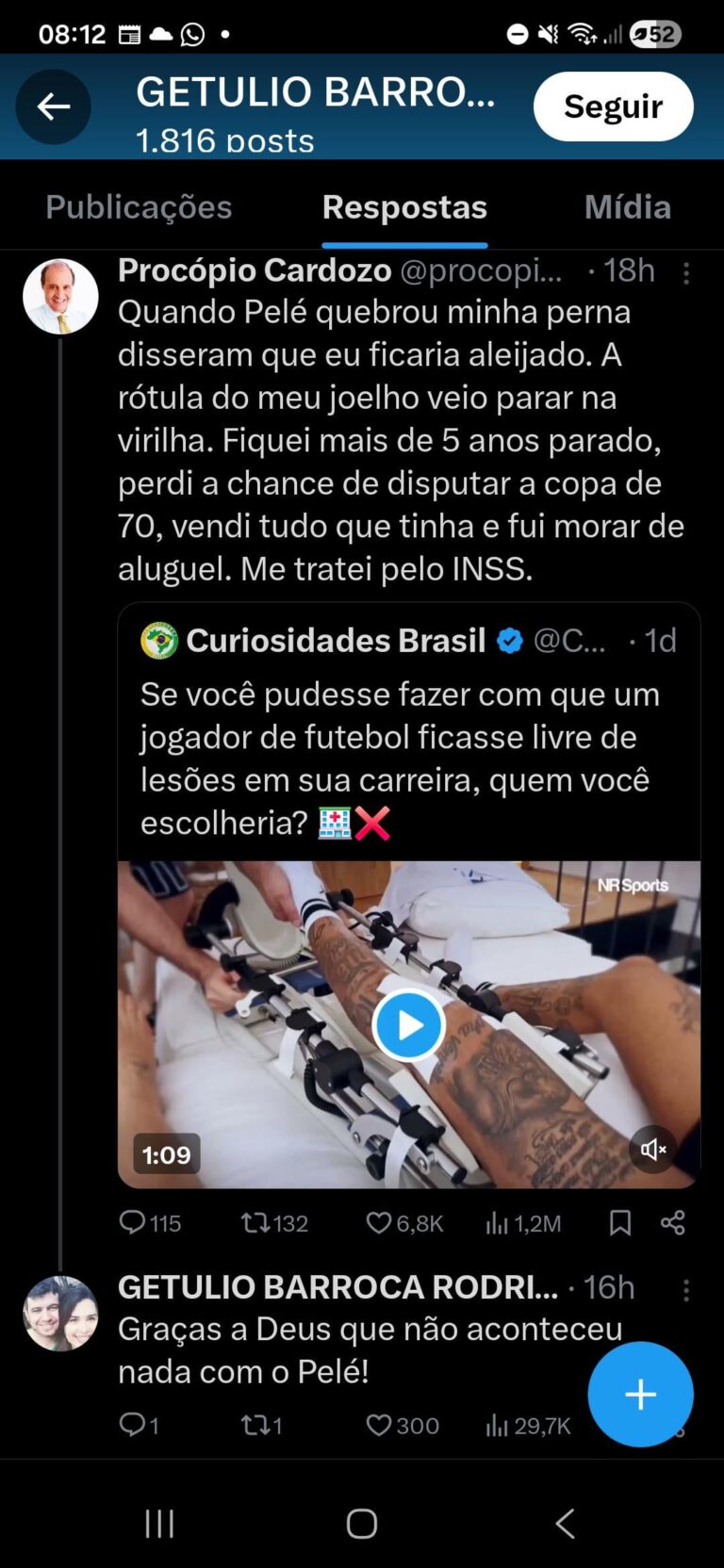724x1568 pixels.
Task: Follow GETULIO BARROCA with the Seguir button
Action: (613, 106)
